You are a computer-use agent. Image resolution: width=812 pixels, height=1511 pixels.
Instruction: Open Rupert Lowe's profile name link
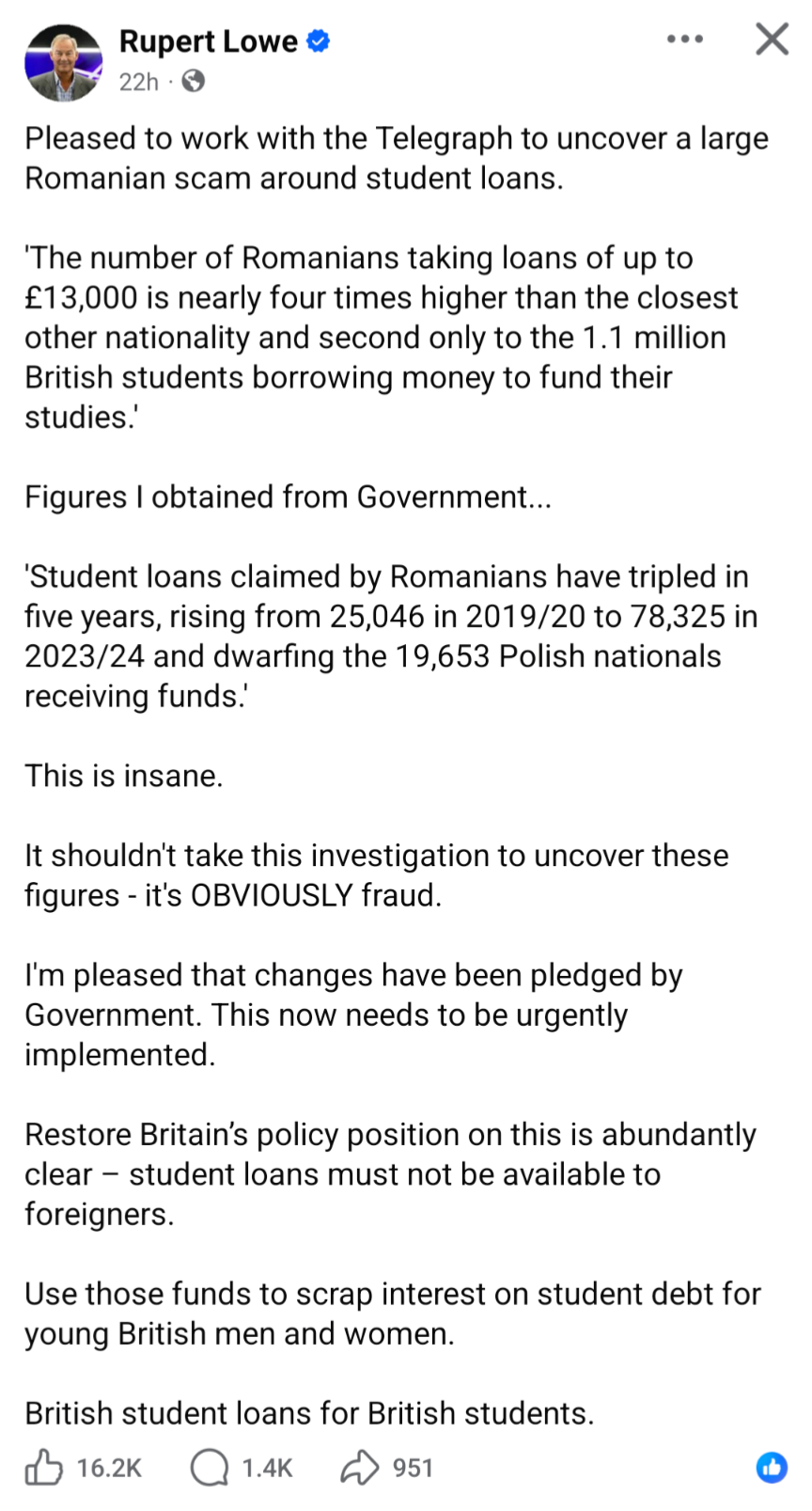(x=209, y=41)
